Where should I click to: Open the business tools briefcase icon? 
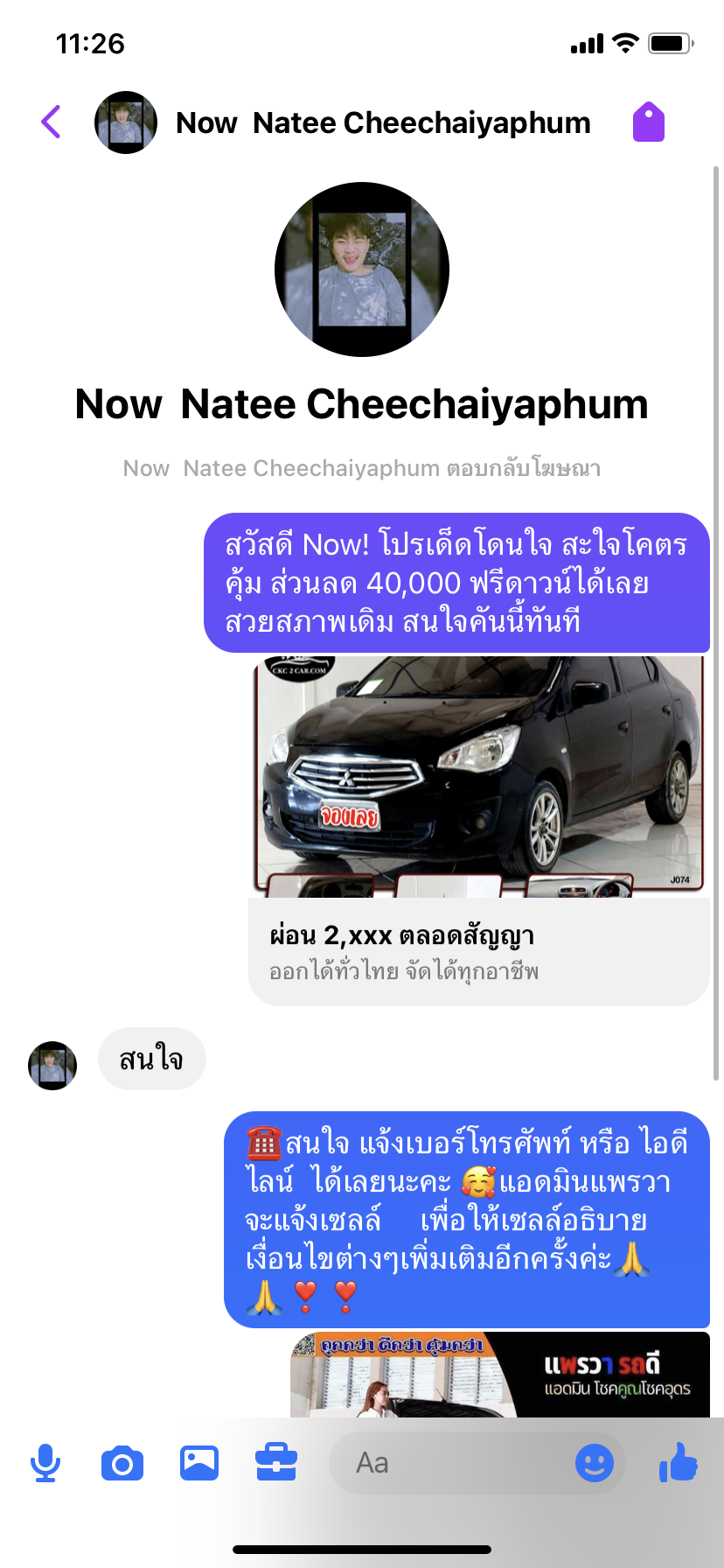(x=276, y=1463)
